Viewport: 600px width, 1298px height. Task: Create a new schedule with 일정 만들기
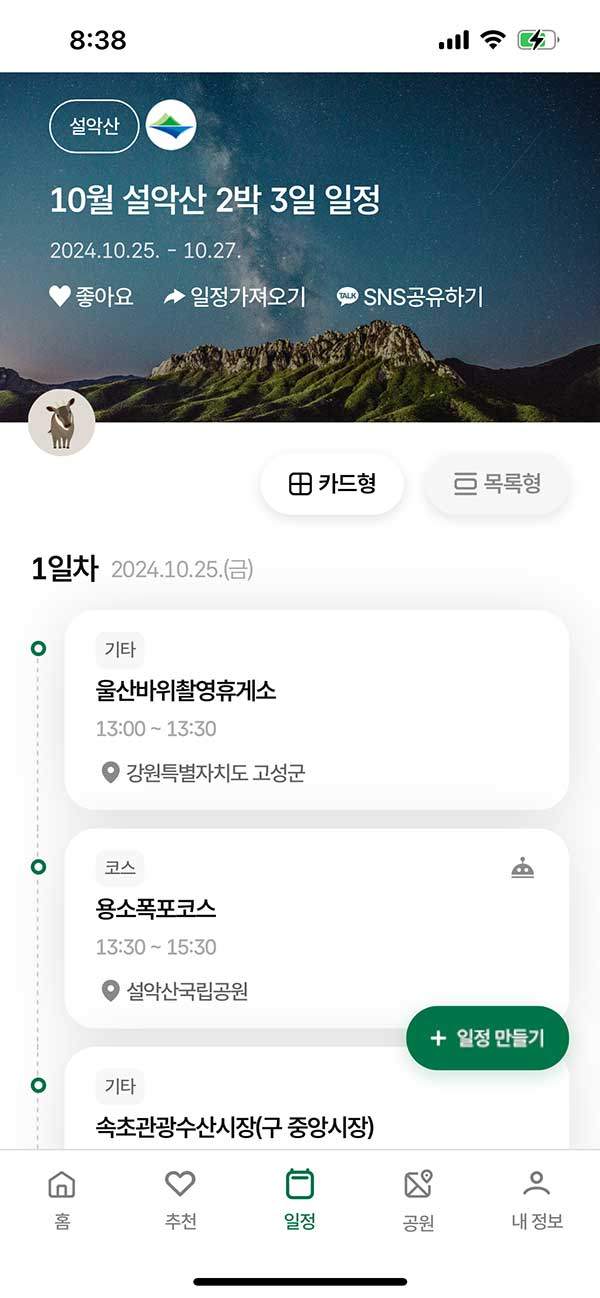(x=487, y=1038)
